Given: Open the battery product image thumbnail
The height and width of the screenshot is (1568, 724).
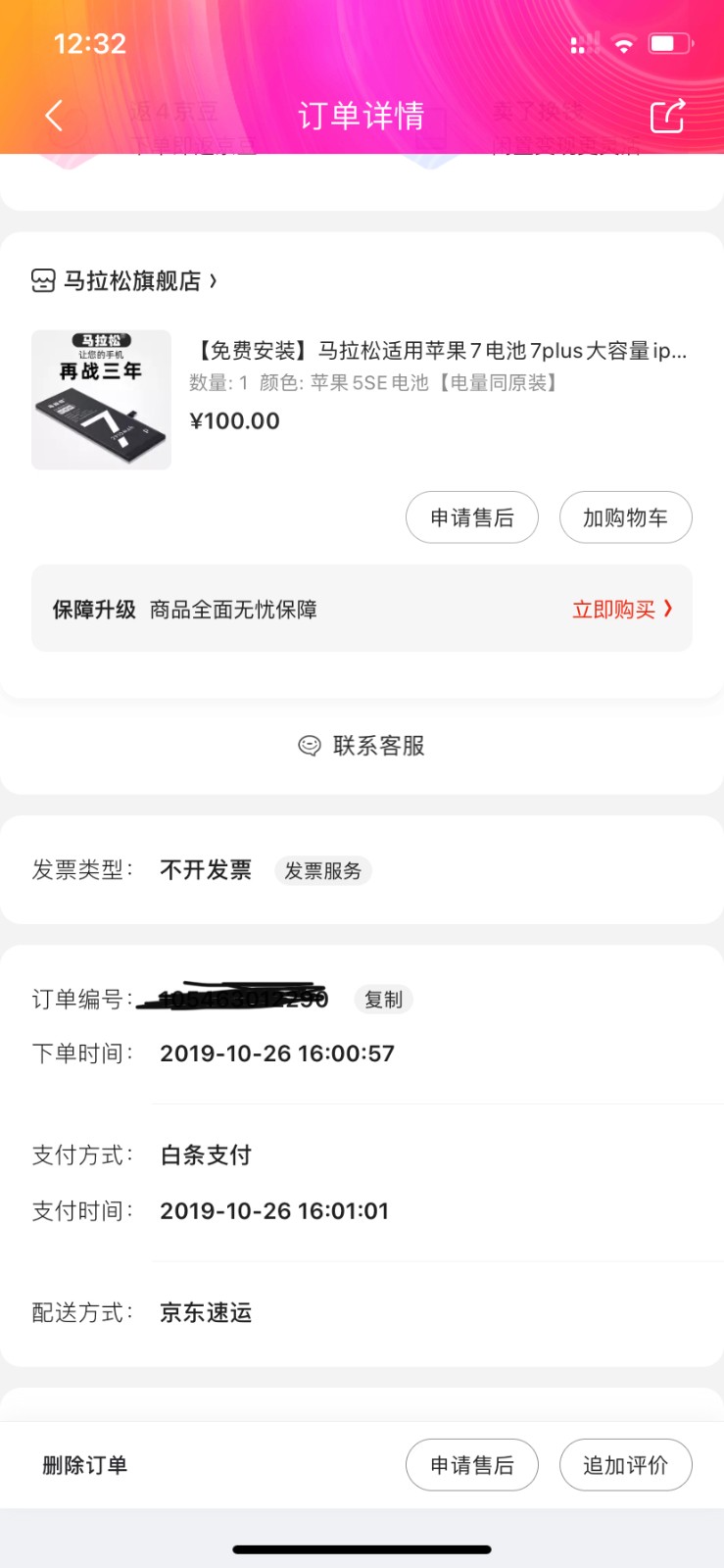Looking at the screenshot, I should [x=101, y=400].
